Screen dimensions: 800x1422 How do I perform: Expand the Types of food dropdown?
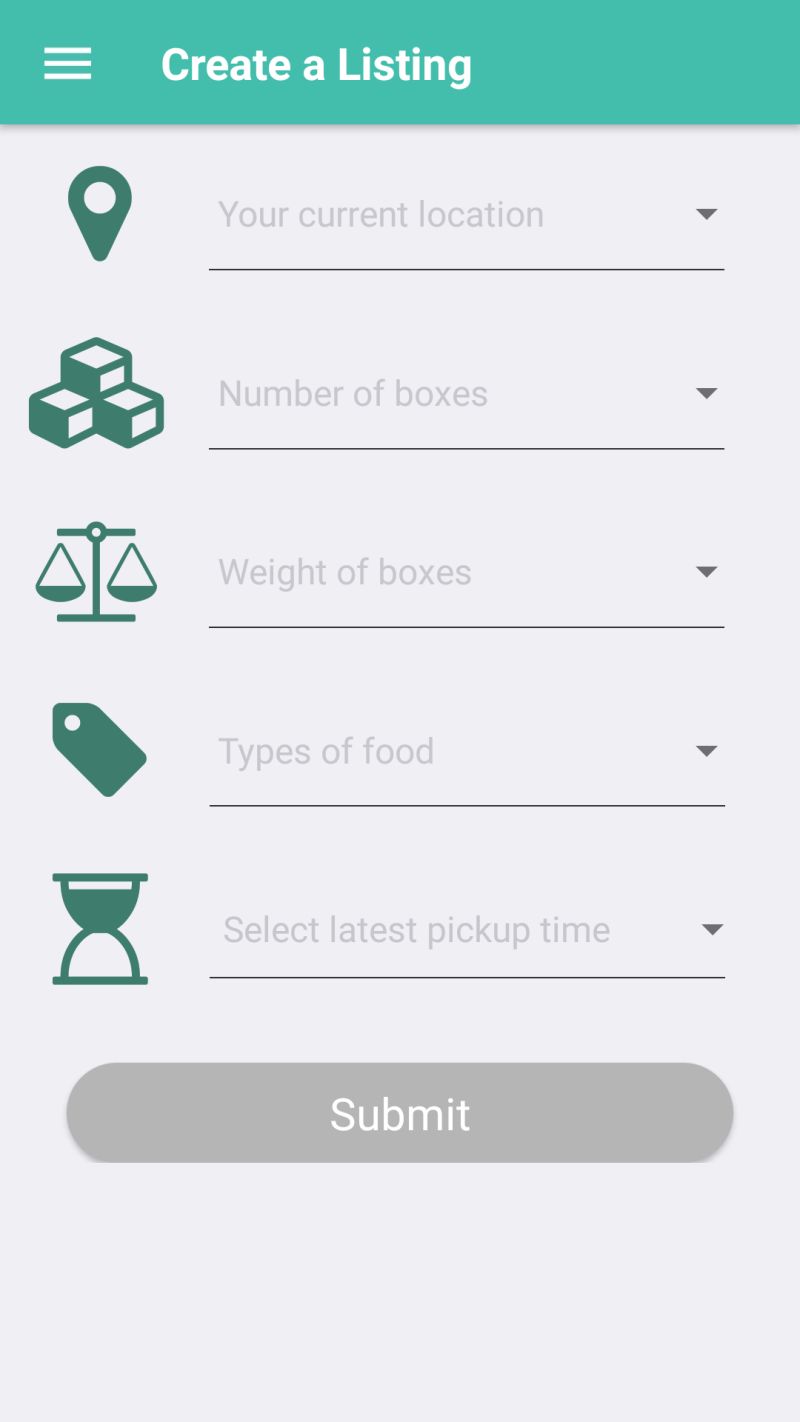click(x=466, y=752)
